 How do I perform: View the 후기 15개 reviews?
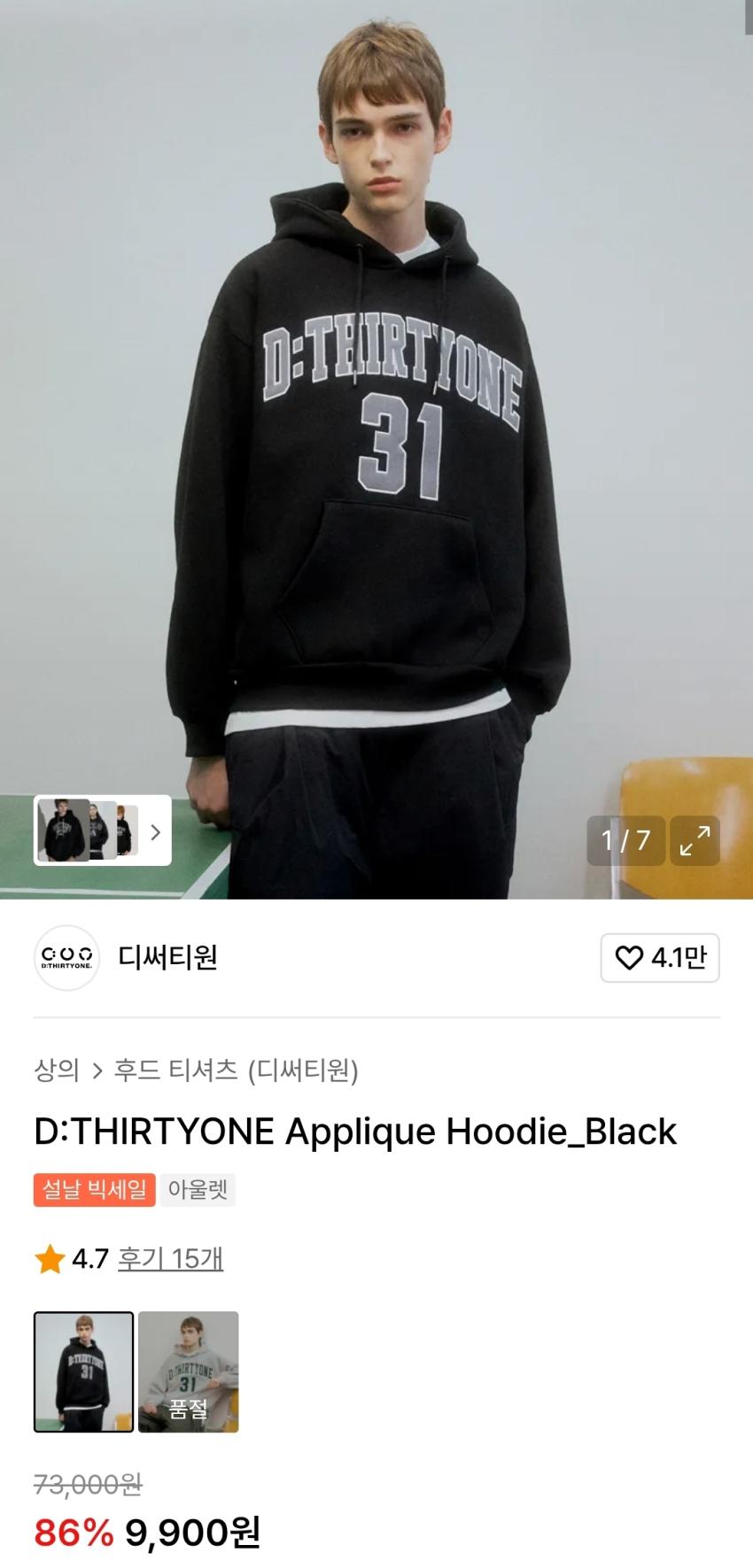170,1258
